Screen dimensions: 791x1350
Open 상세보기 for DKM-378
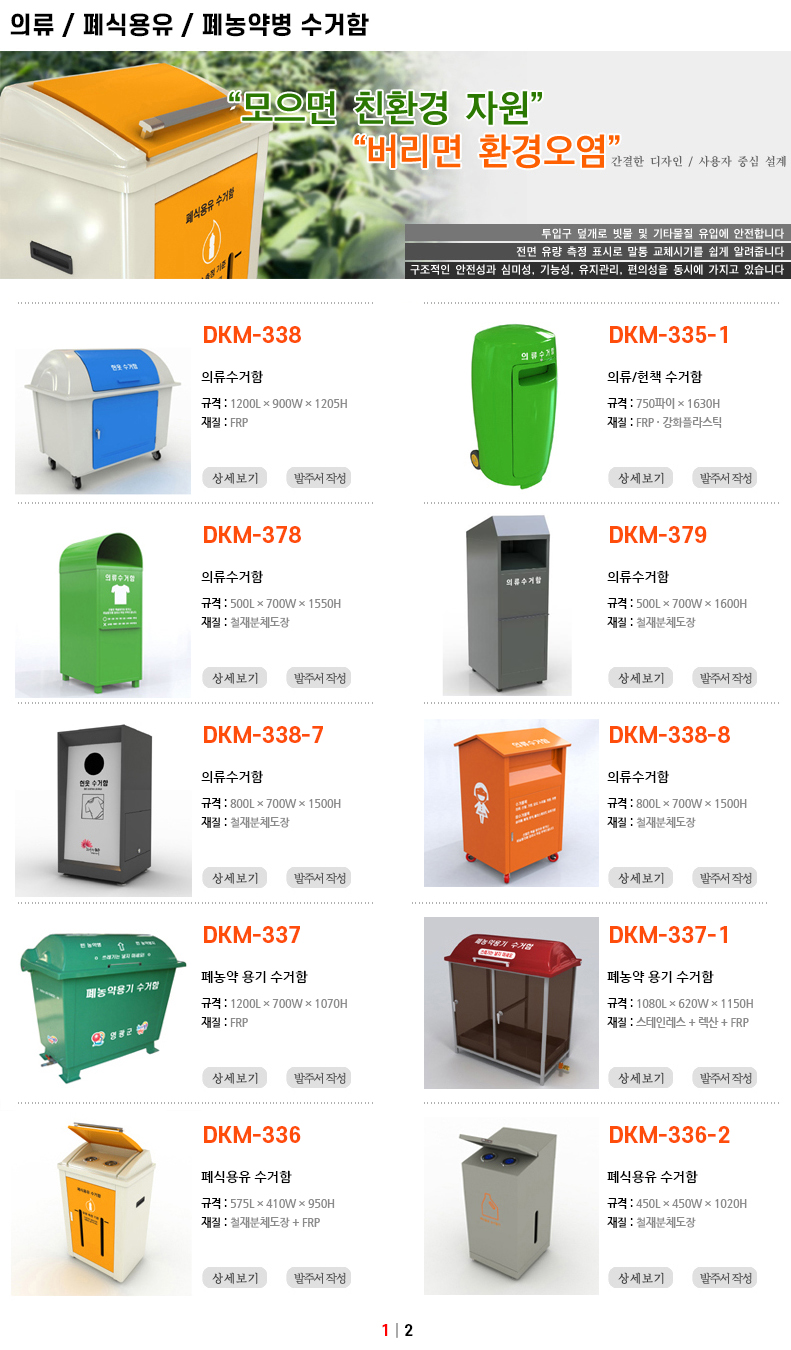[x=234, y=678]
